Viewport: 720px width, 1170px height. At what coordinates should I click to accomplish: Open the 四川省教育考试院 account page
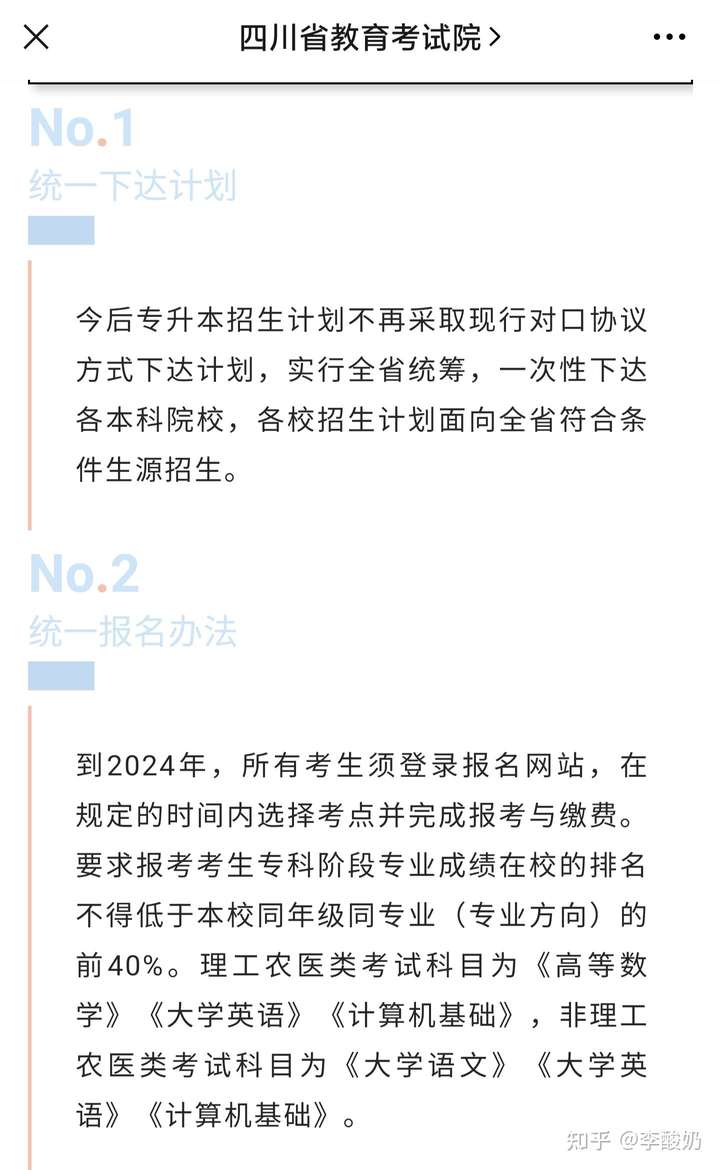368,38
